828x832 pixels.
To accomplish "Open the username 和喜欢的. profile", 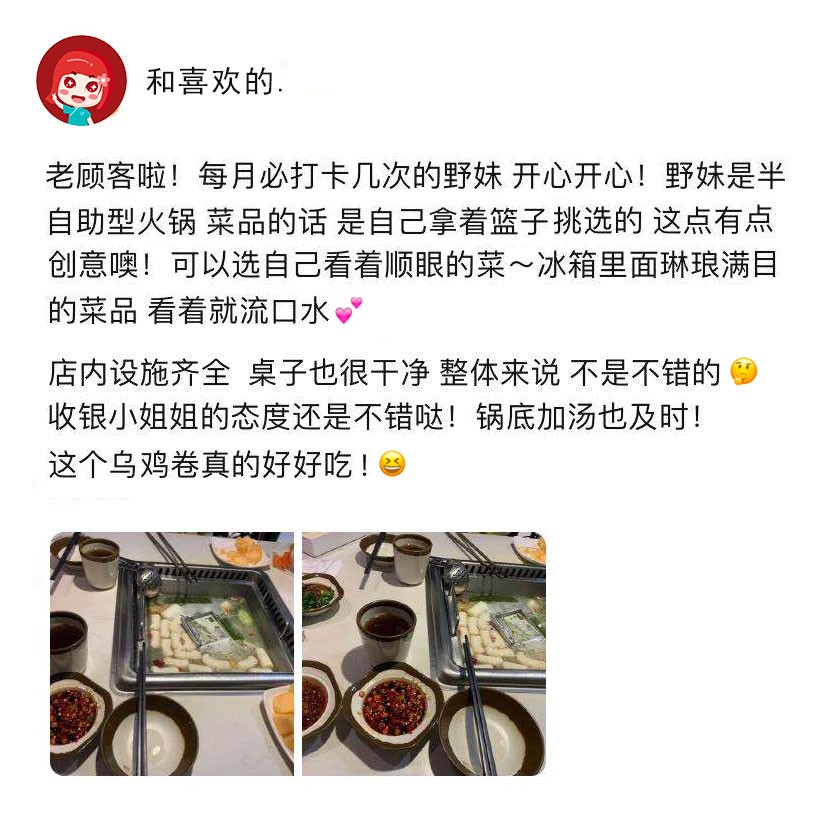I will (x=215, y=82).
